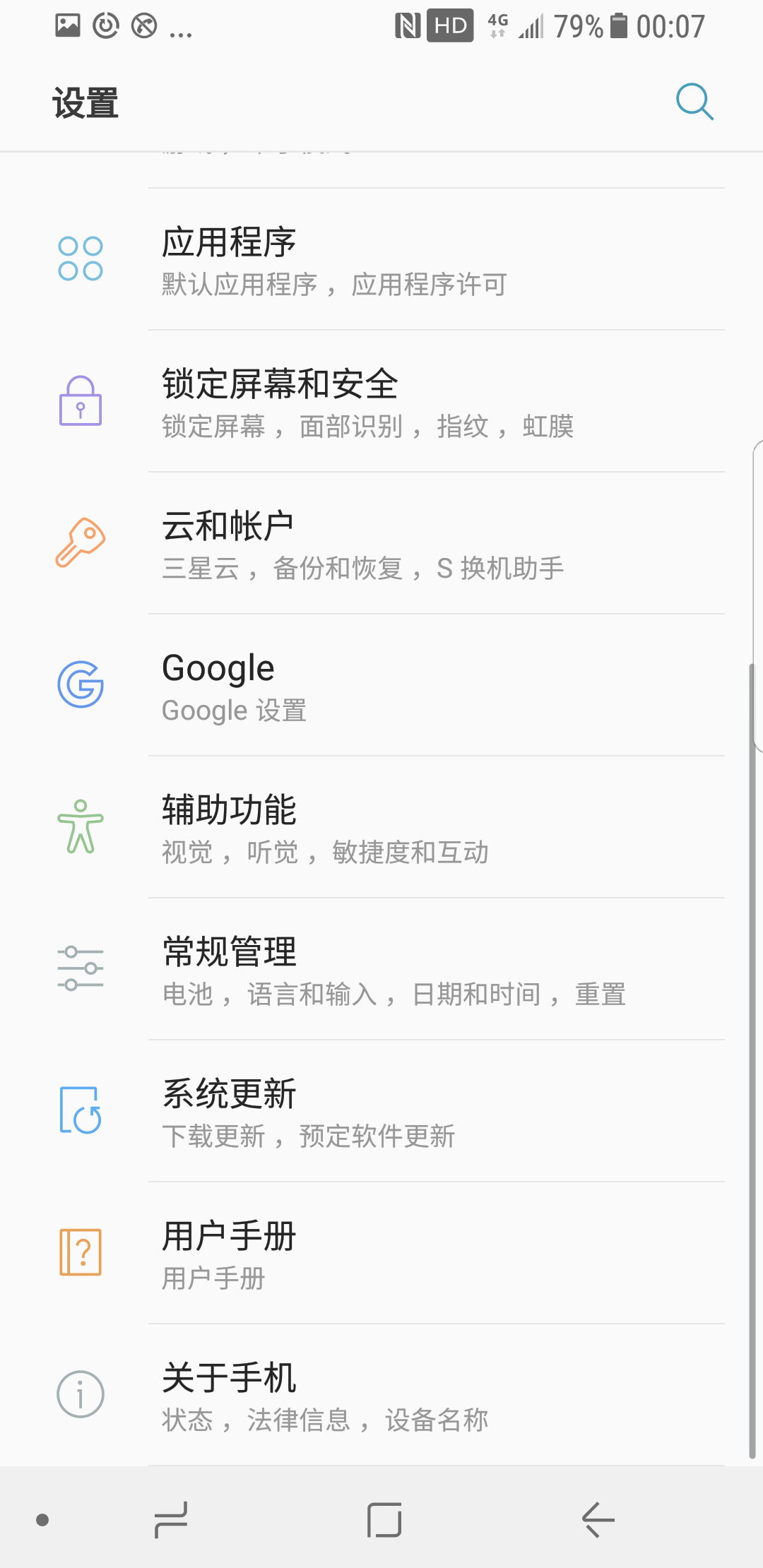The width and height of the screenshot is (763, 1568).
Task: Tap the navigation bar back button
Action: [x=598, y=1520]
